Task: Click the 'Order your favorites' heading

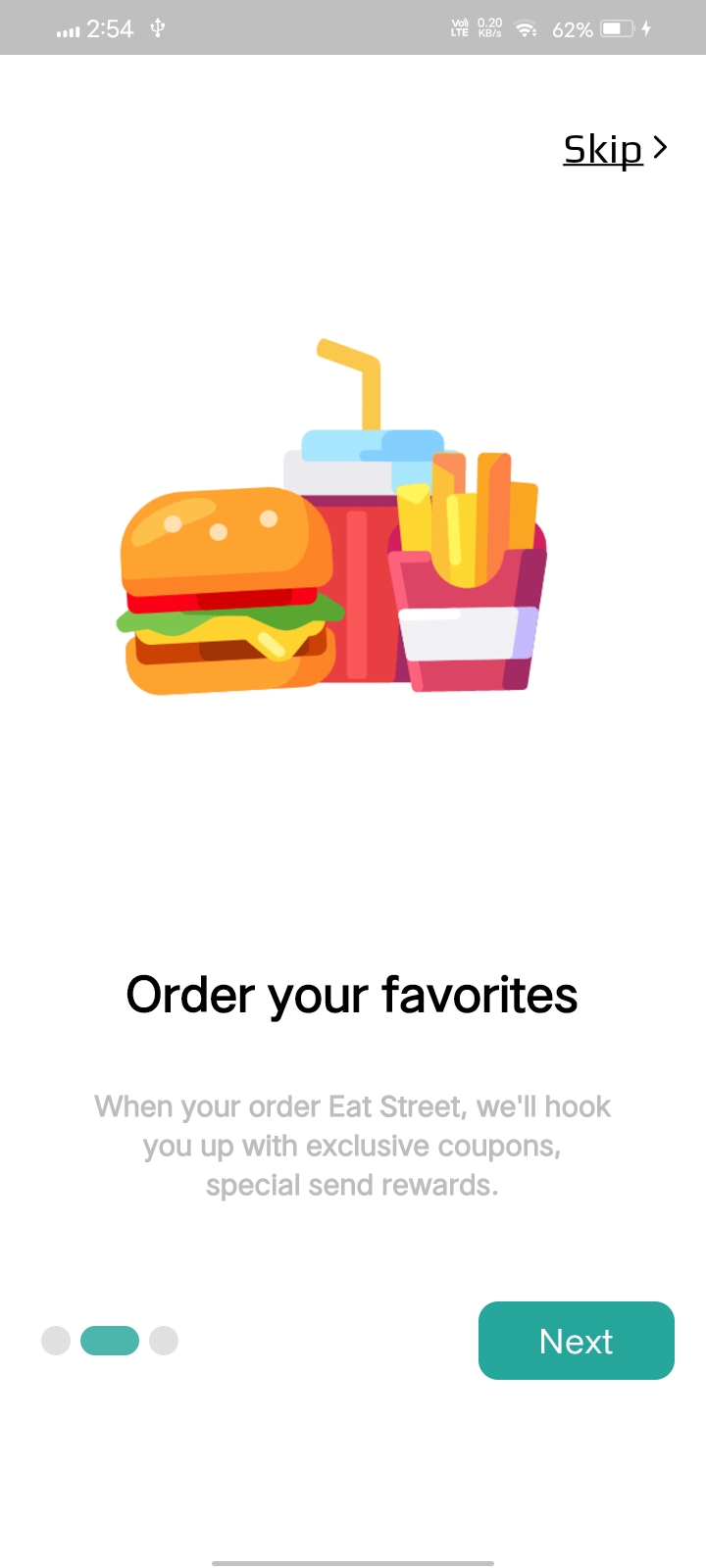Action: pos(352,994)
